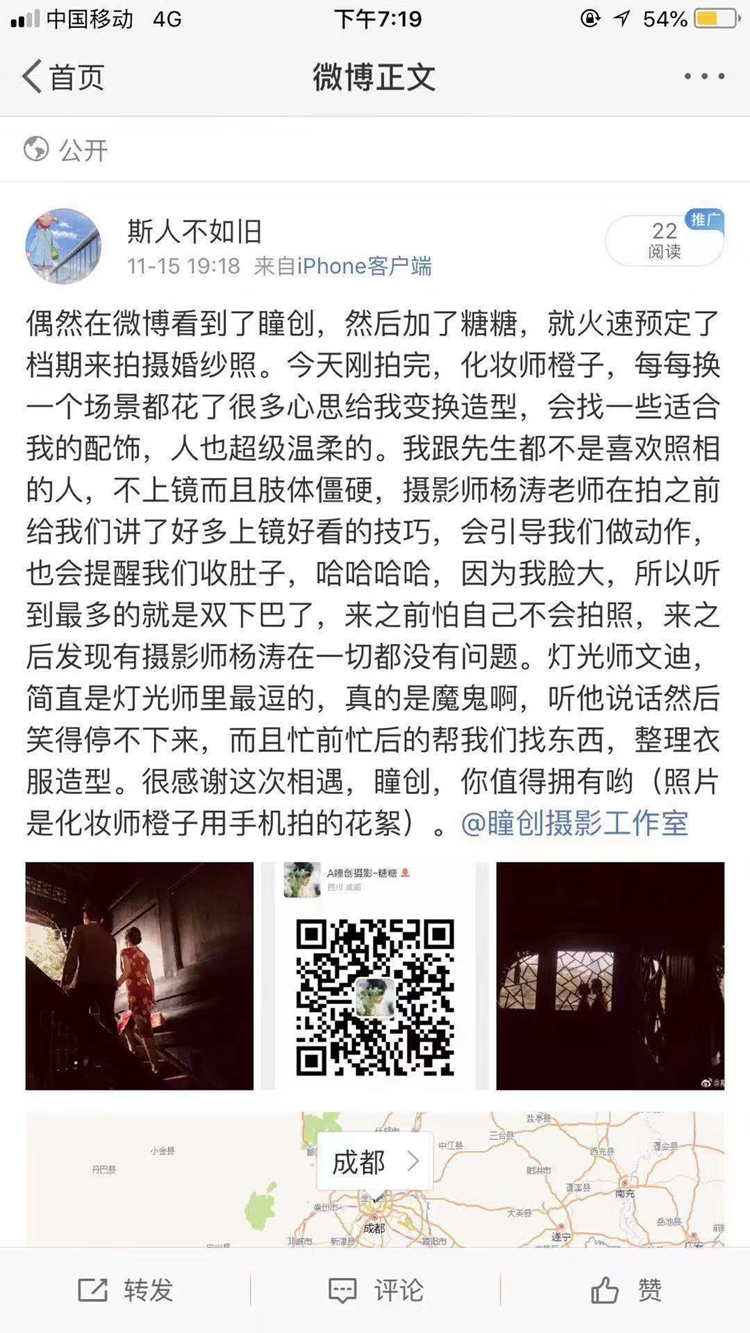Open the three-dot overflow menu
Image resolution: width=750 pixels, height=1333 pixels.
(x=704, y=77)
